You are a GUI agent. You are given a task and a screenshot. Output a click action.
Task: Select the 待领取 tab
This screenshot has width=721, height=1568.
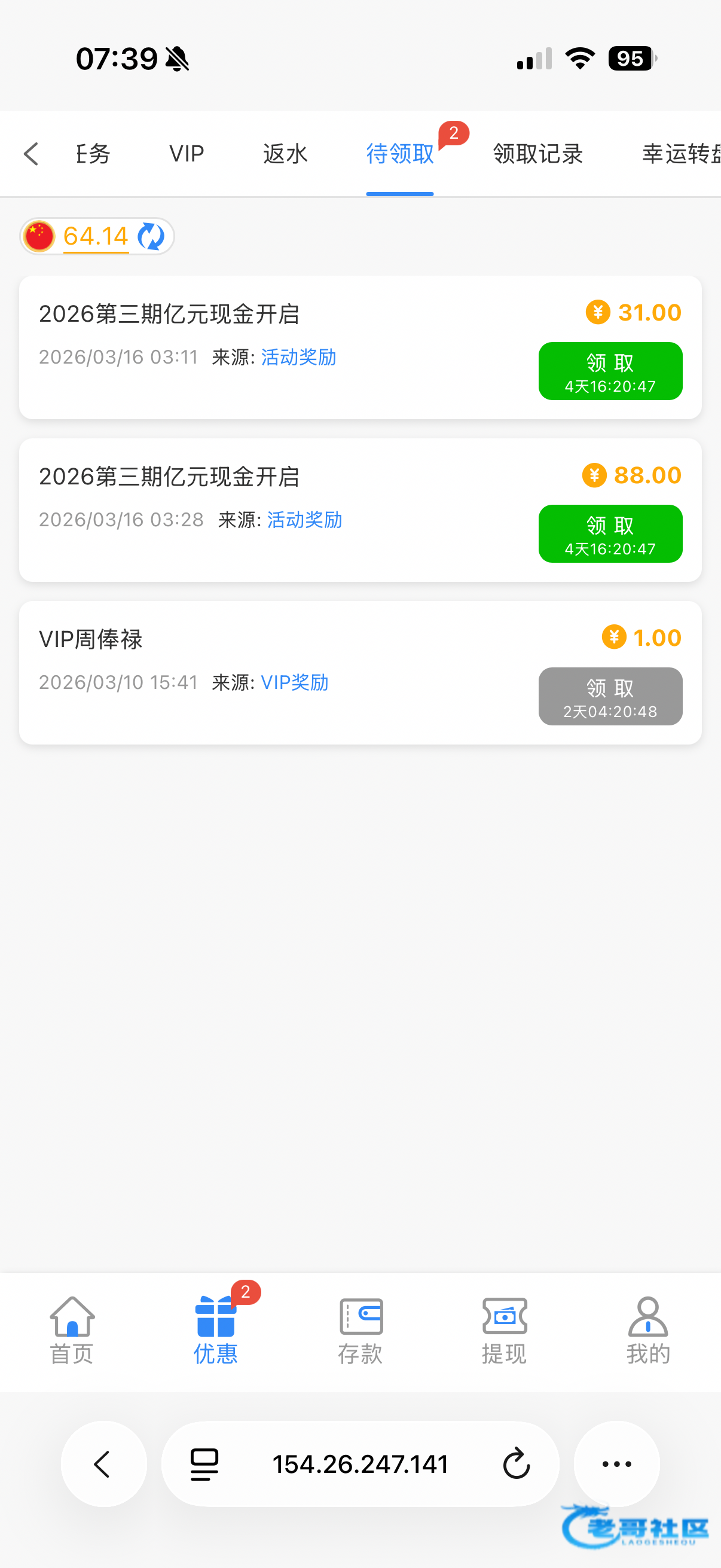pos(400,154)
